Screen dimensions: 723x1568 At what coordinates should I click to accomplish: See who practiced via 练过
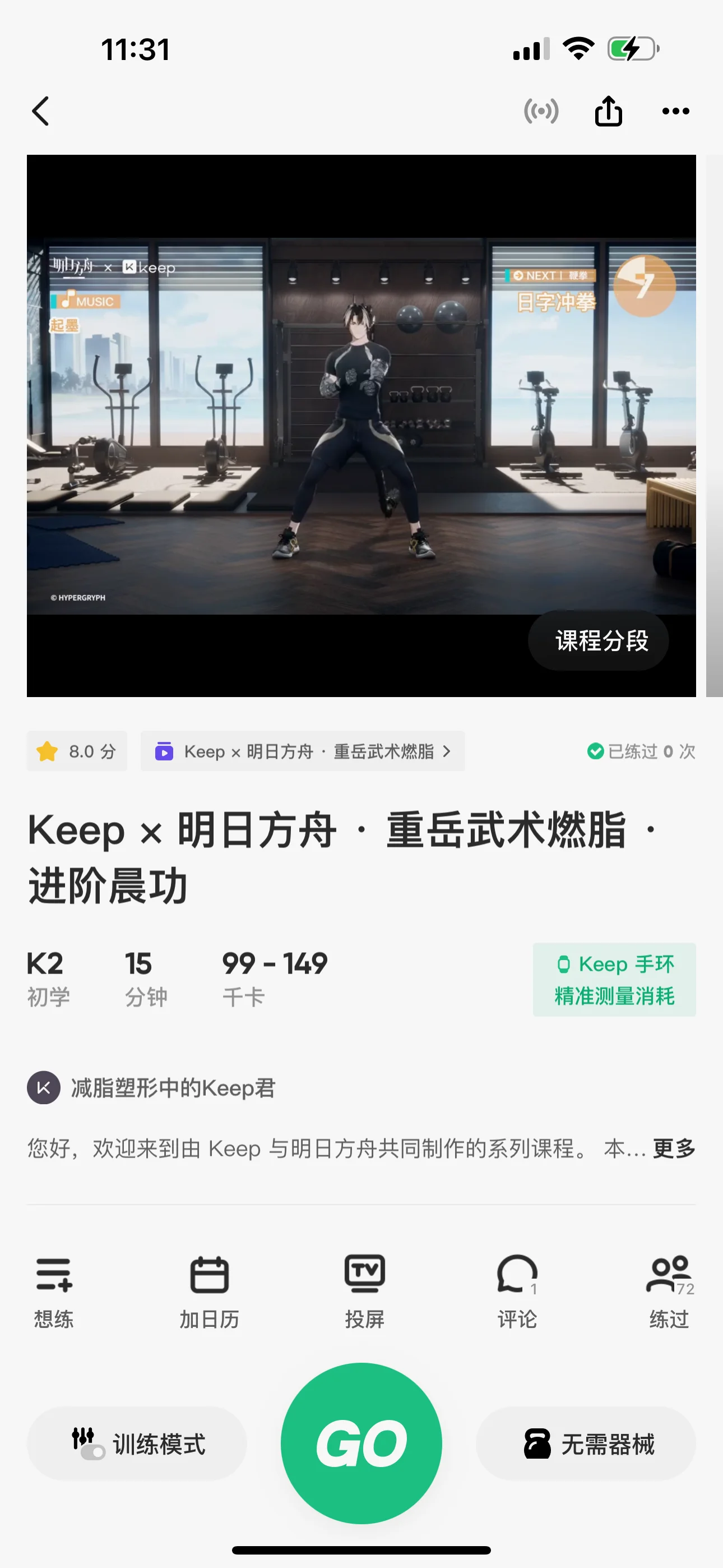[x=669, y=1290]
